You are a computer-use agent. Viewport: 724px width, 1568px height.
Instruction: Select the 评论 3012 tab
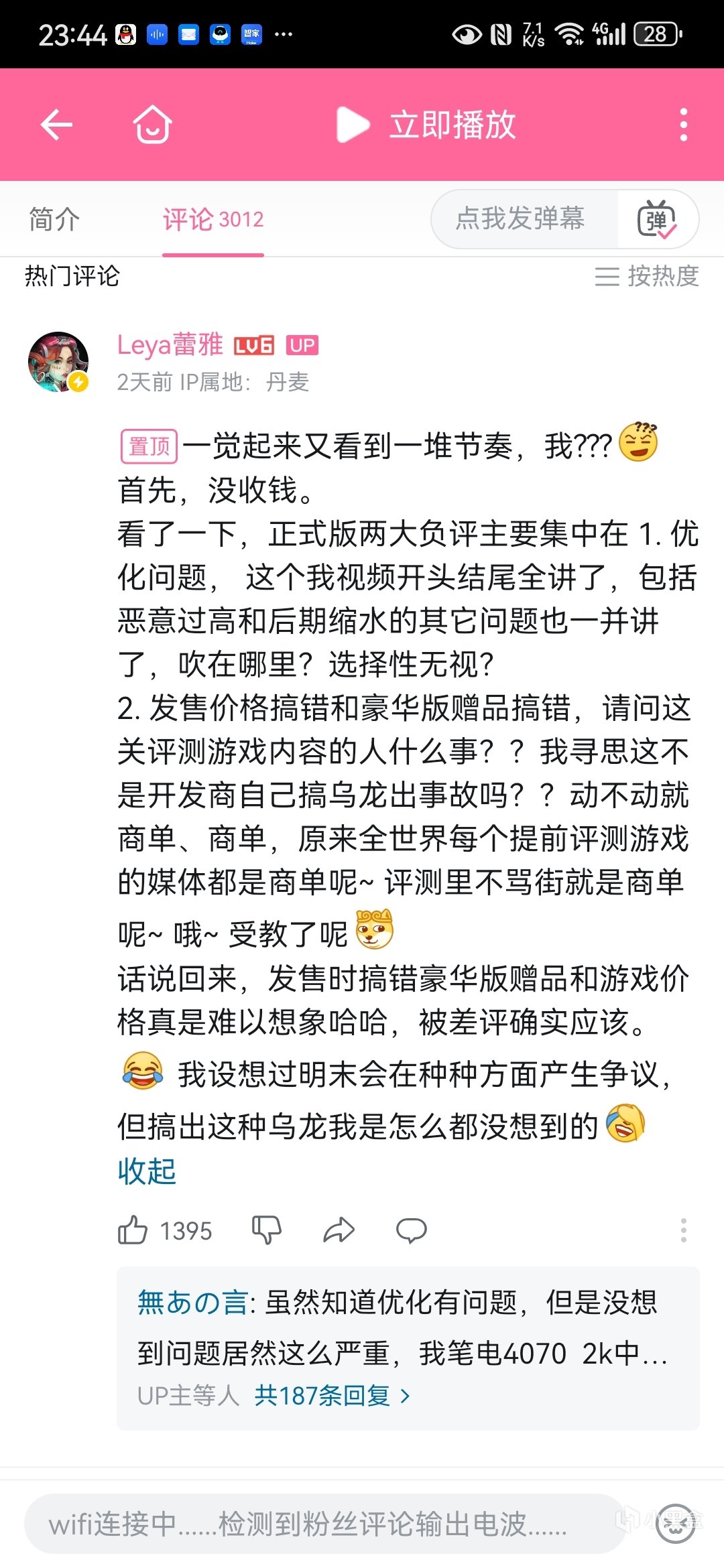point(213,219)
